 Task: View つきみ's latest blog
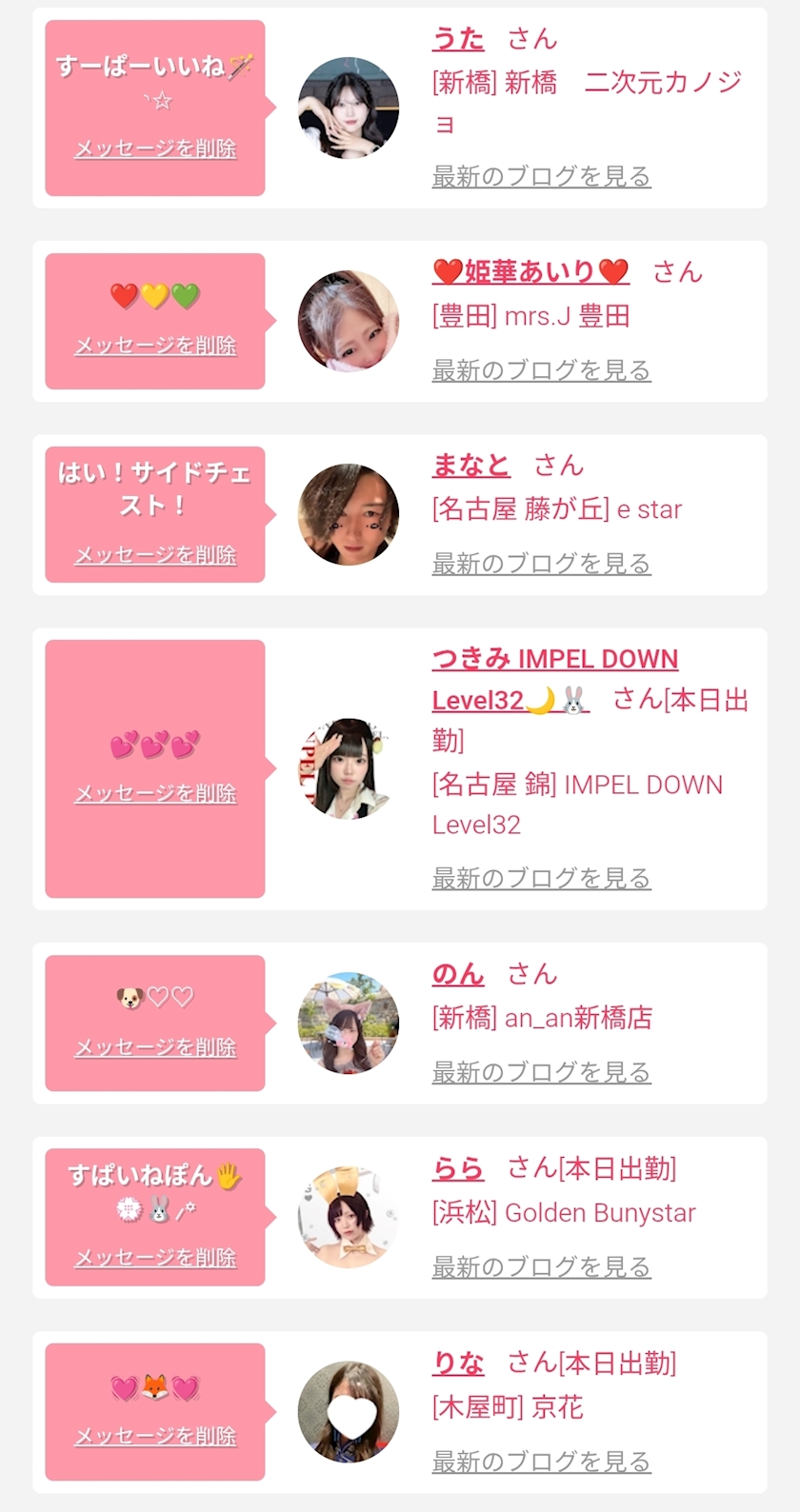[541, 878]
